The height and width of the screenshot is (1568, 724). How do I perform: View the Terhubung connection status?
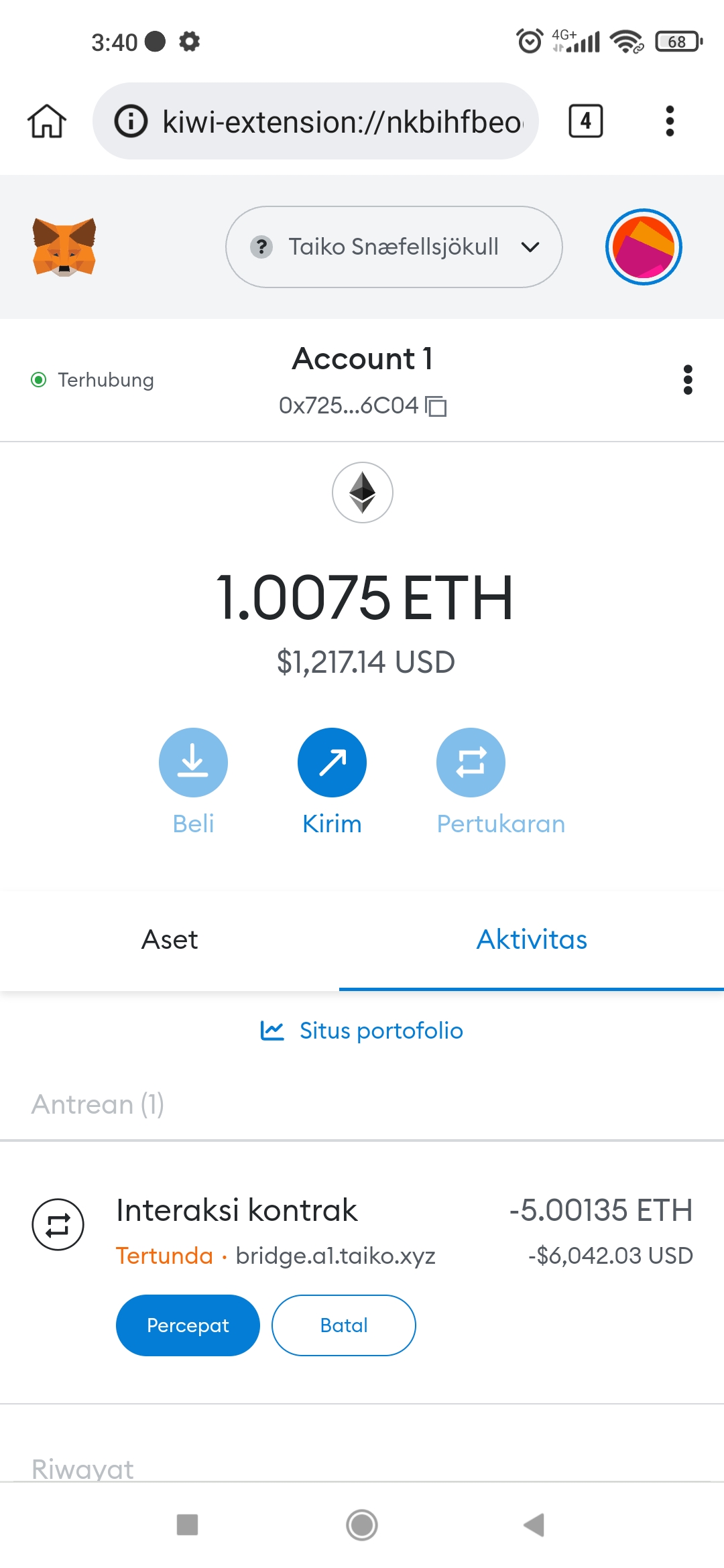point(93,380)
